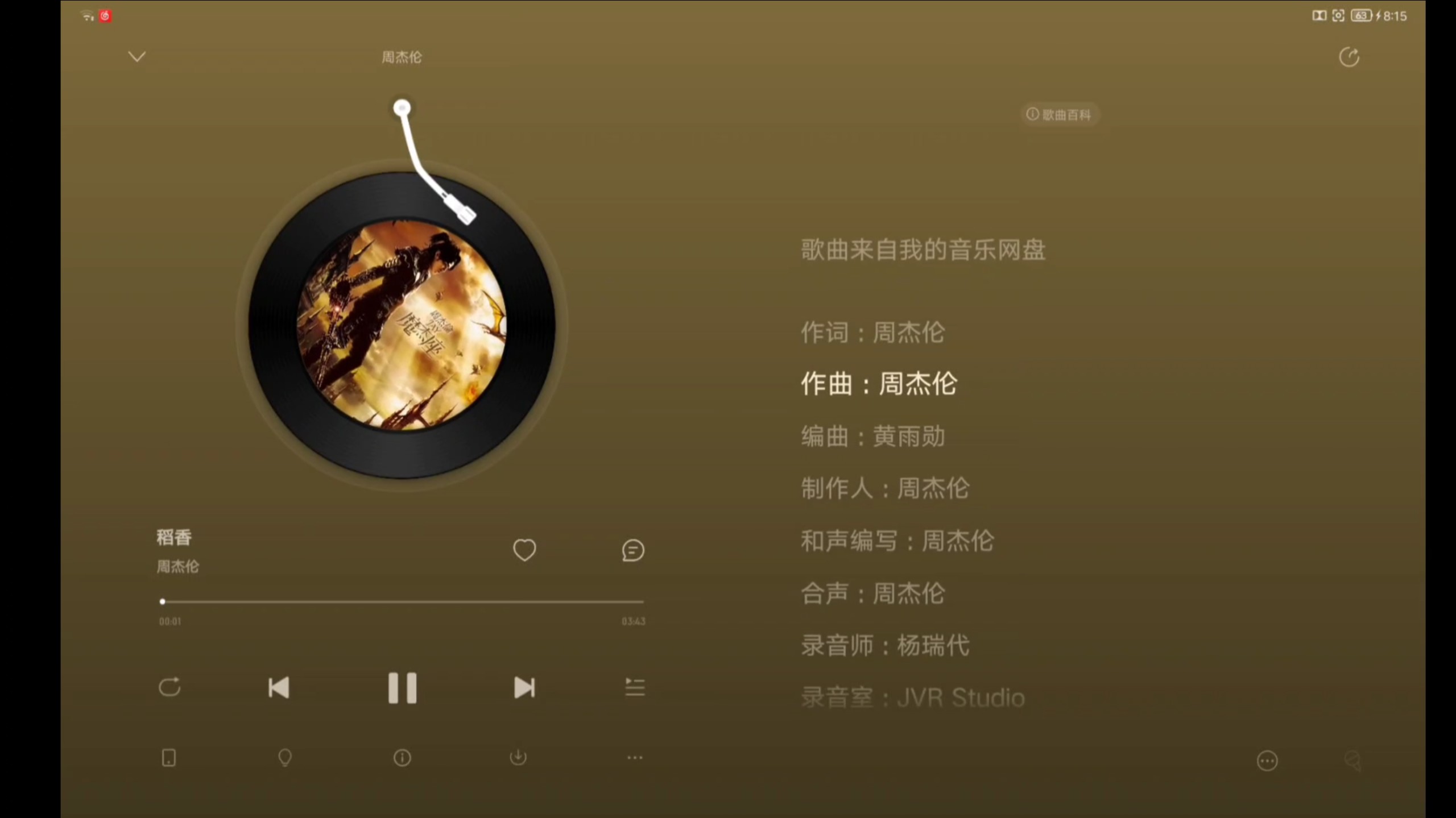This screenshot has width=1456, height=818.
Task: Open the lyrics options circle menu
Action: (x=1267, y=761)
